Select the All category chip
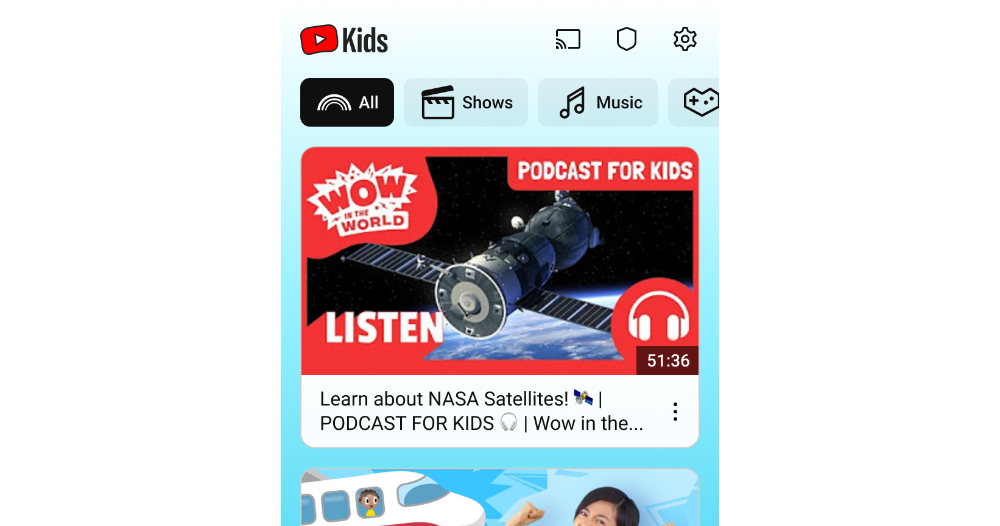Screen dimensions: 1000x526 (x=347, y=102)
